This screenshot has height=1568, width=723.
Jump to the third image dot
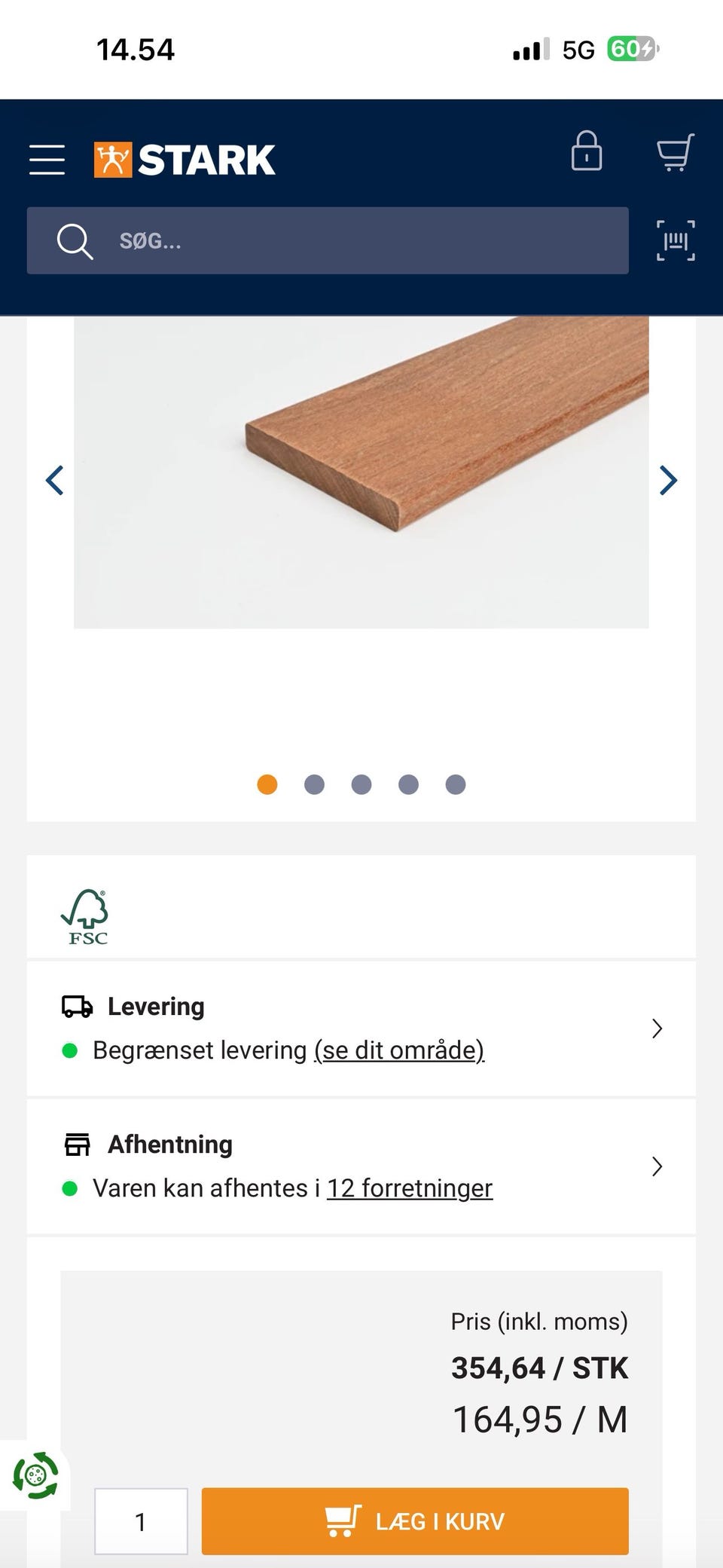(361, 784)
